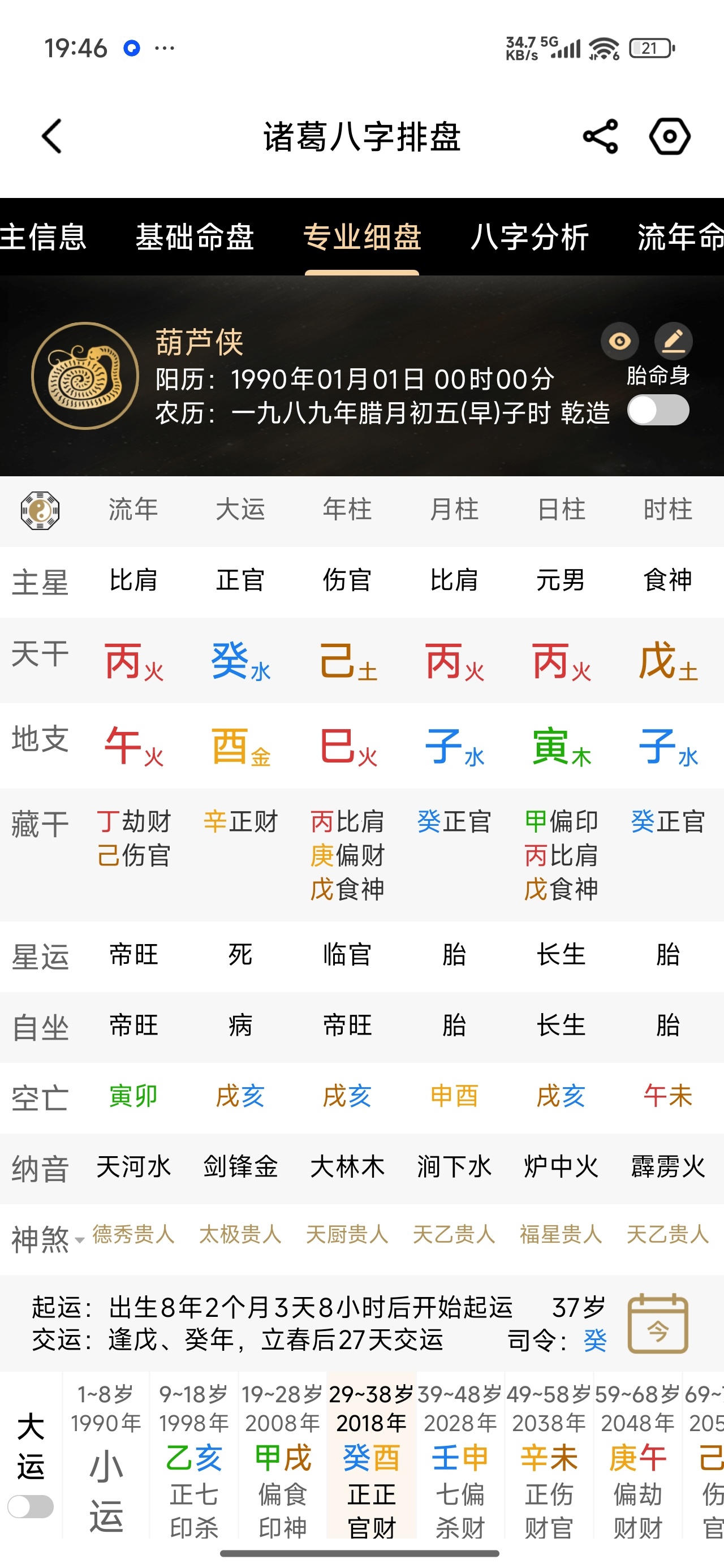The width and height of the screenshot is (724, 1568).
Task: Open the hexagon settings icon
Action: [x=670, y=136]
